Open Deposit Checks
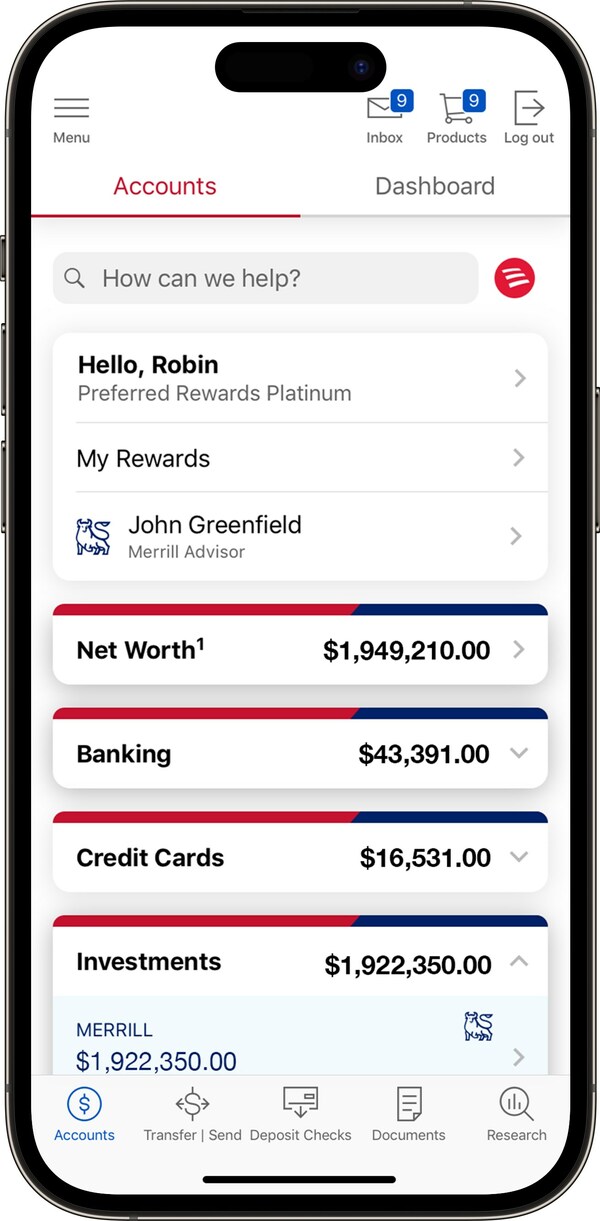 (300, 1115)
